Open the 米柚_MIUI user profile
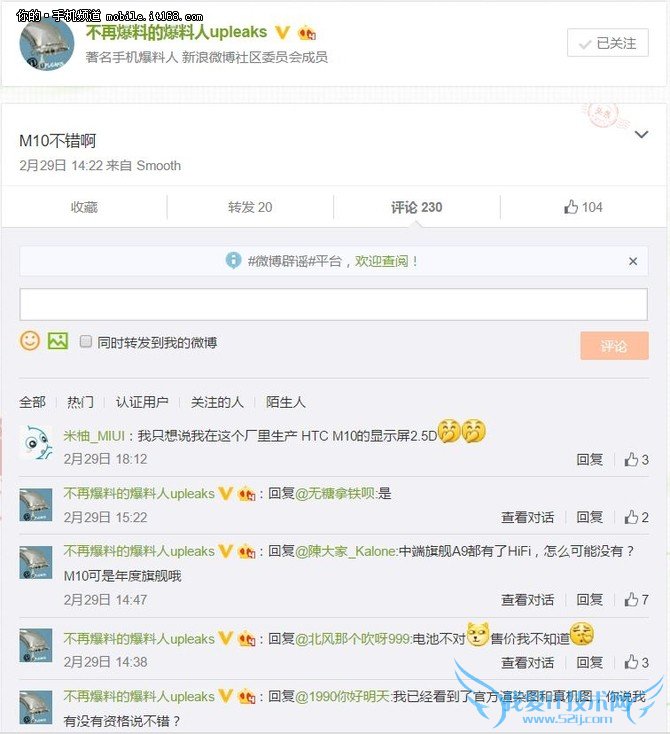This screenshot has width=670, height=734. [96, 435]
